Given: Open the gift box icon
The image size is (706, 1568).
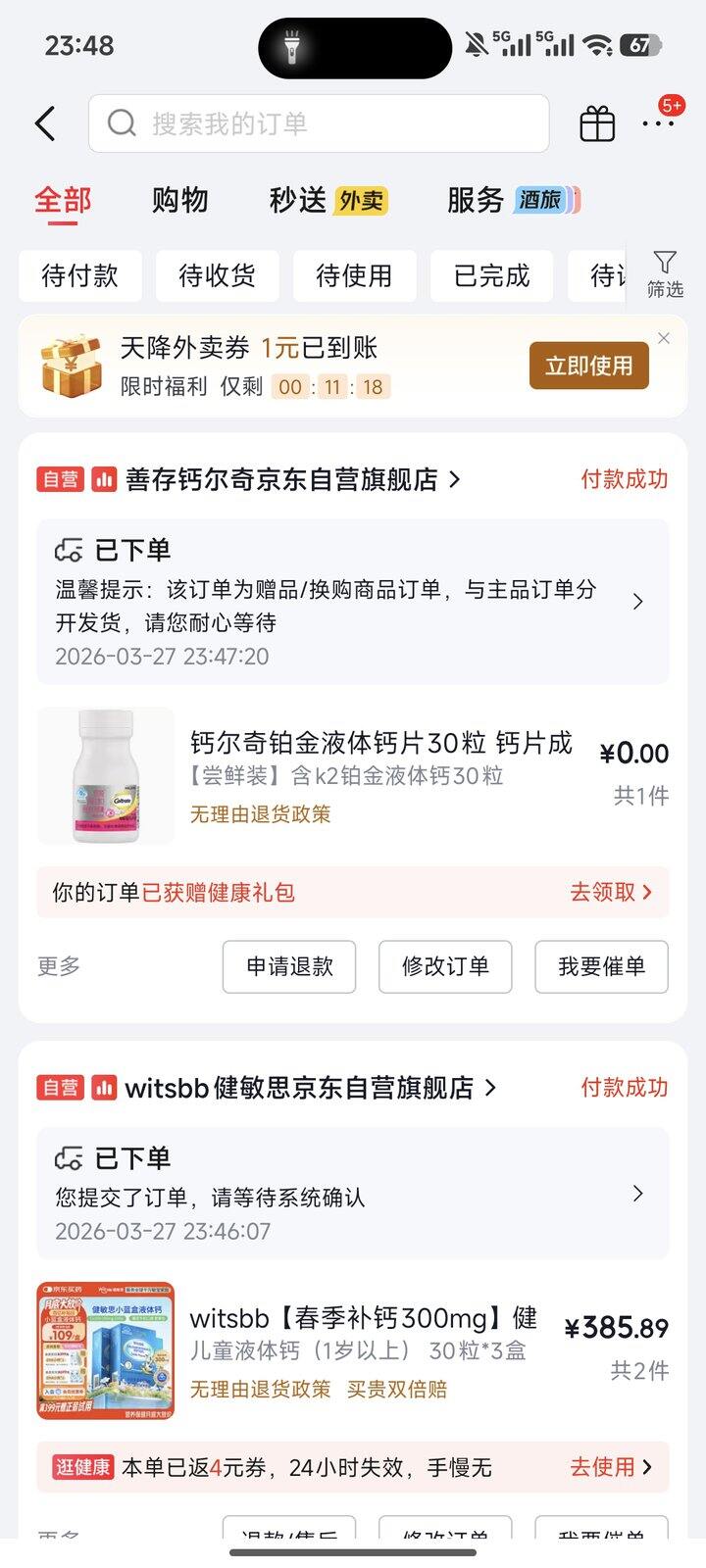Looking at the screenshot, I should click(x=596, y=124).
